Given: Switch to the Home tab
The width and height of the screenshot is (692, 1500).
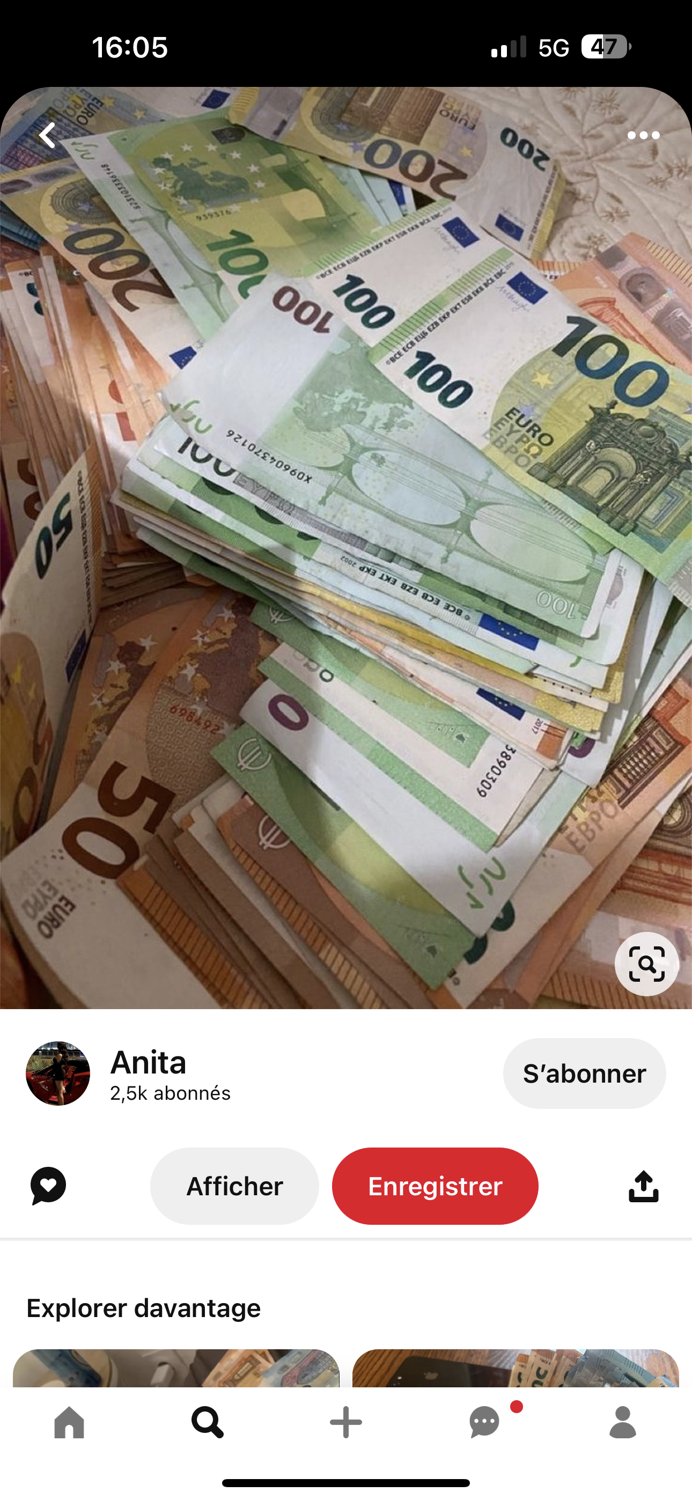Looking at the screenshot, I should pos(69,1422).
